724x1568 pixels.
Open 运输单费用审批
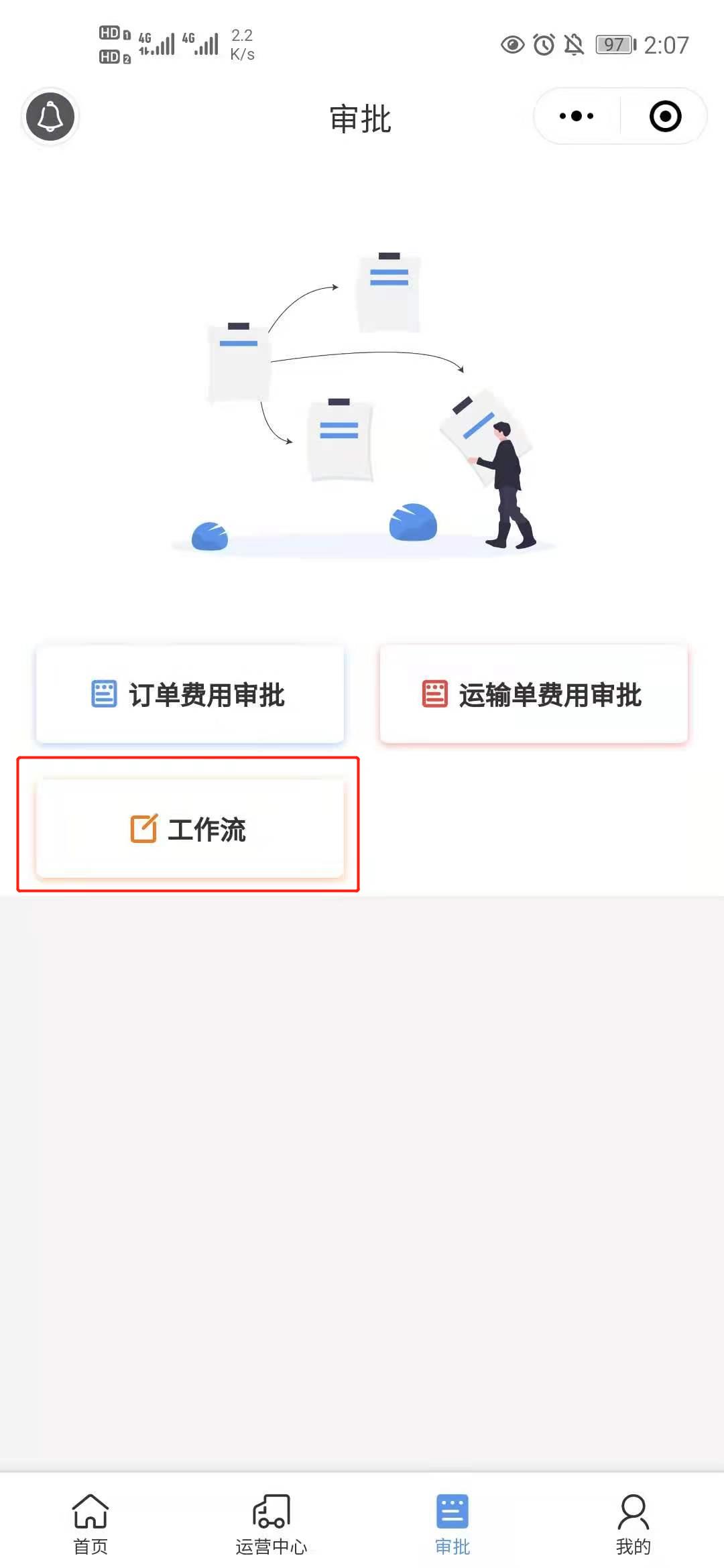coord(534,695)
